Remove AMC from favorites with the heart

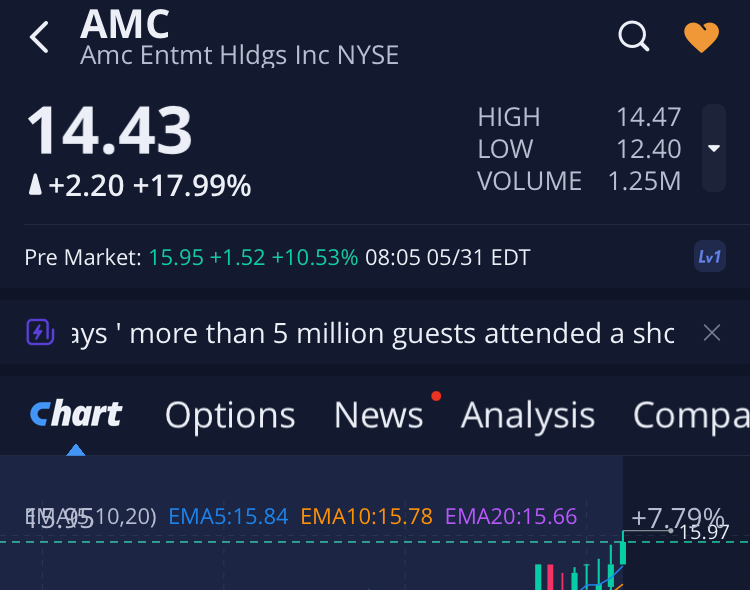[701, 37]
